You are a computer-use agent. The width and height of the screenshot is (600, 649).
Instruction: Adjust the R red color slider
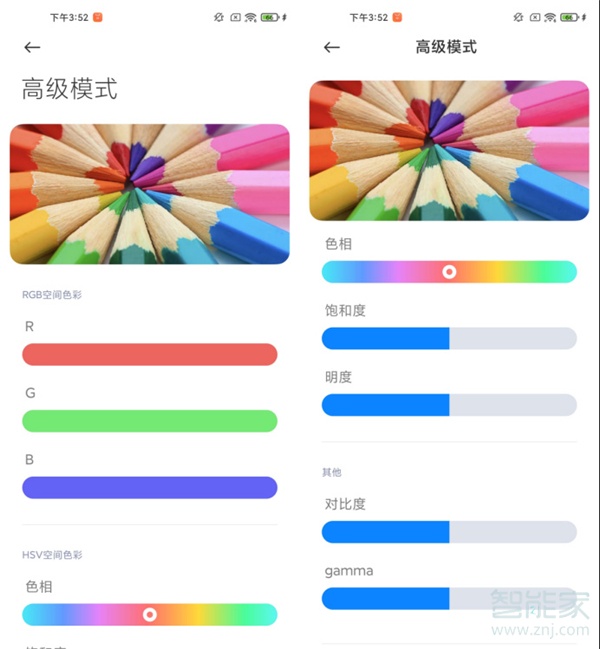(149, 354)
